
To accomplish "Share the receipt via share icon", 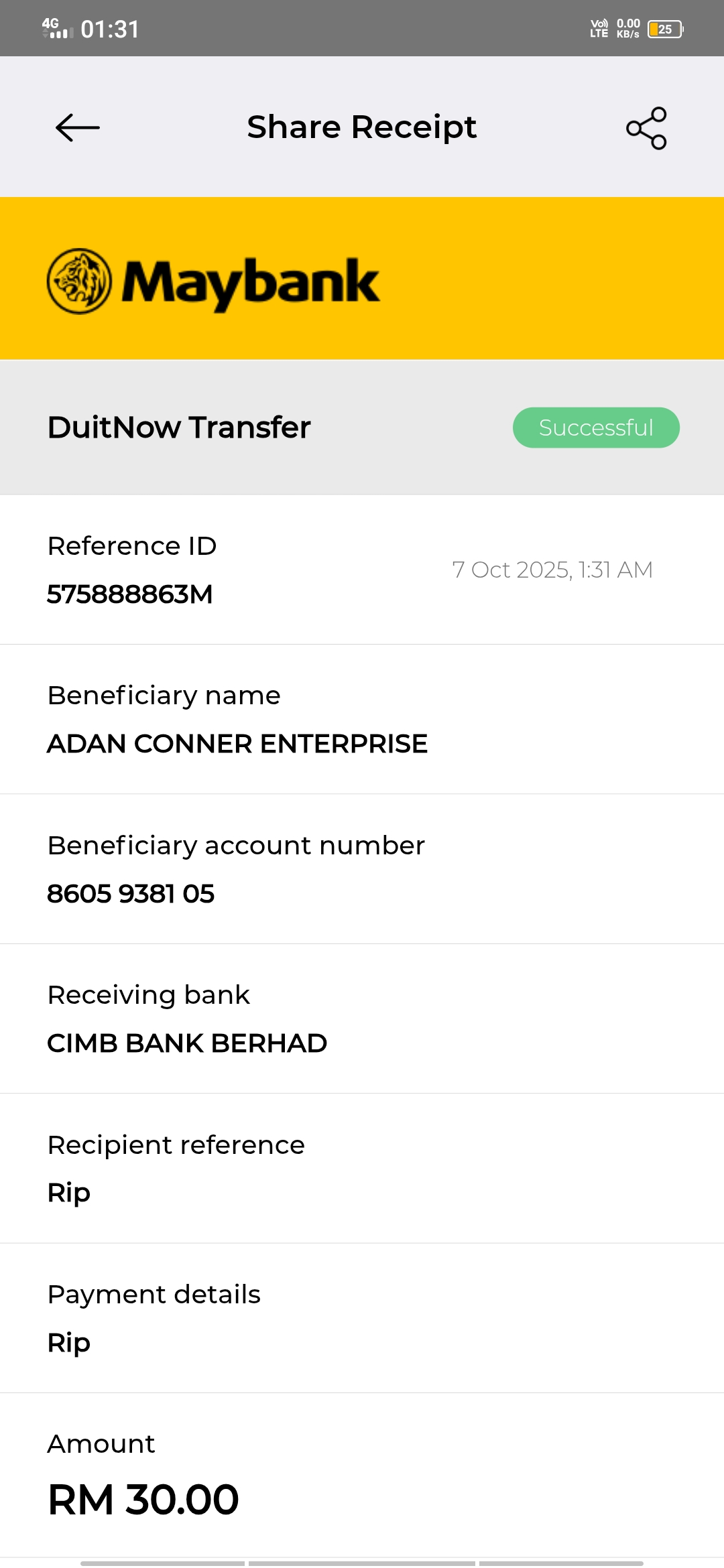I will 646,127.
